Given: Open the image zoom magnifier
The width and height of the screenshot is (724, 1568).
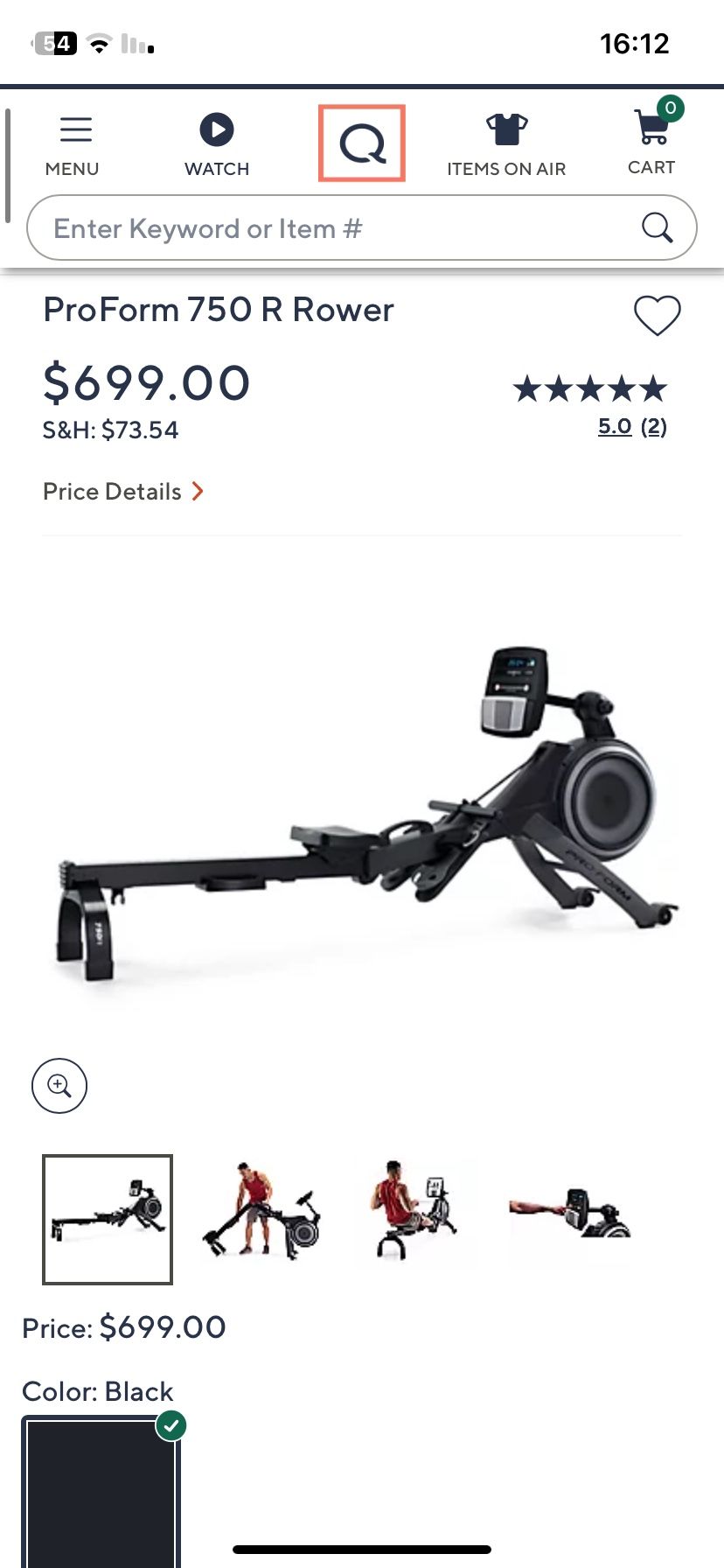Looking at the screenshot, I should (x=59, y=1086).
